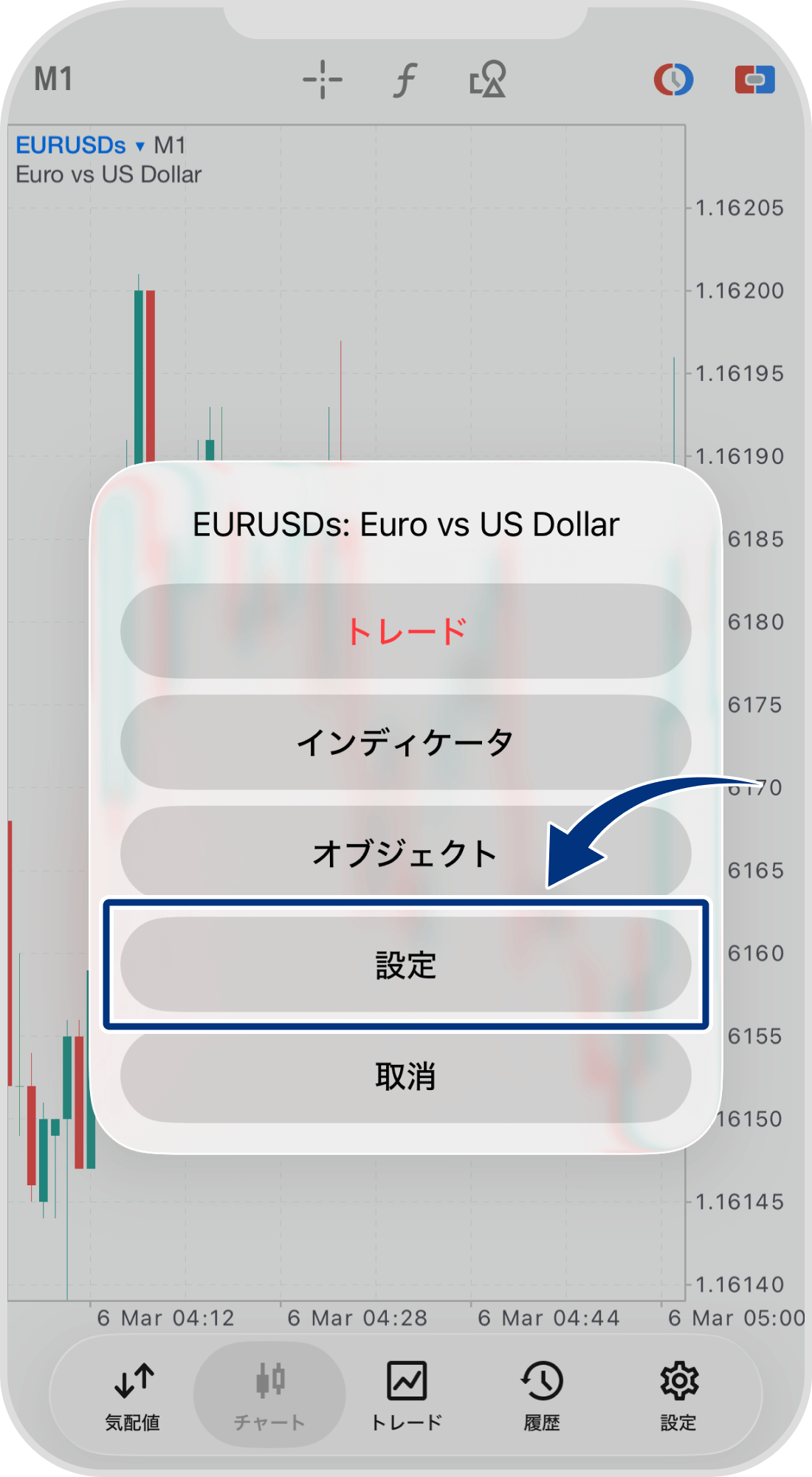Viewport: 812px width, 1477px height.
Task: Open the red and blue clock icon
Action: point(673,79)
